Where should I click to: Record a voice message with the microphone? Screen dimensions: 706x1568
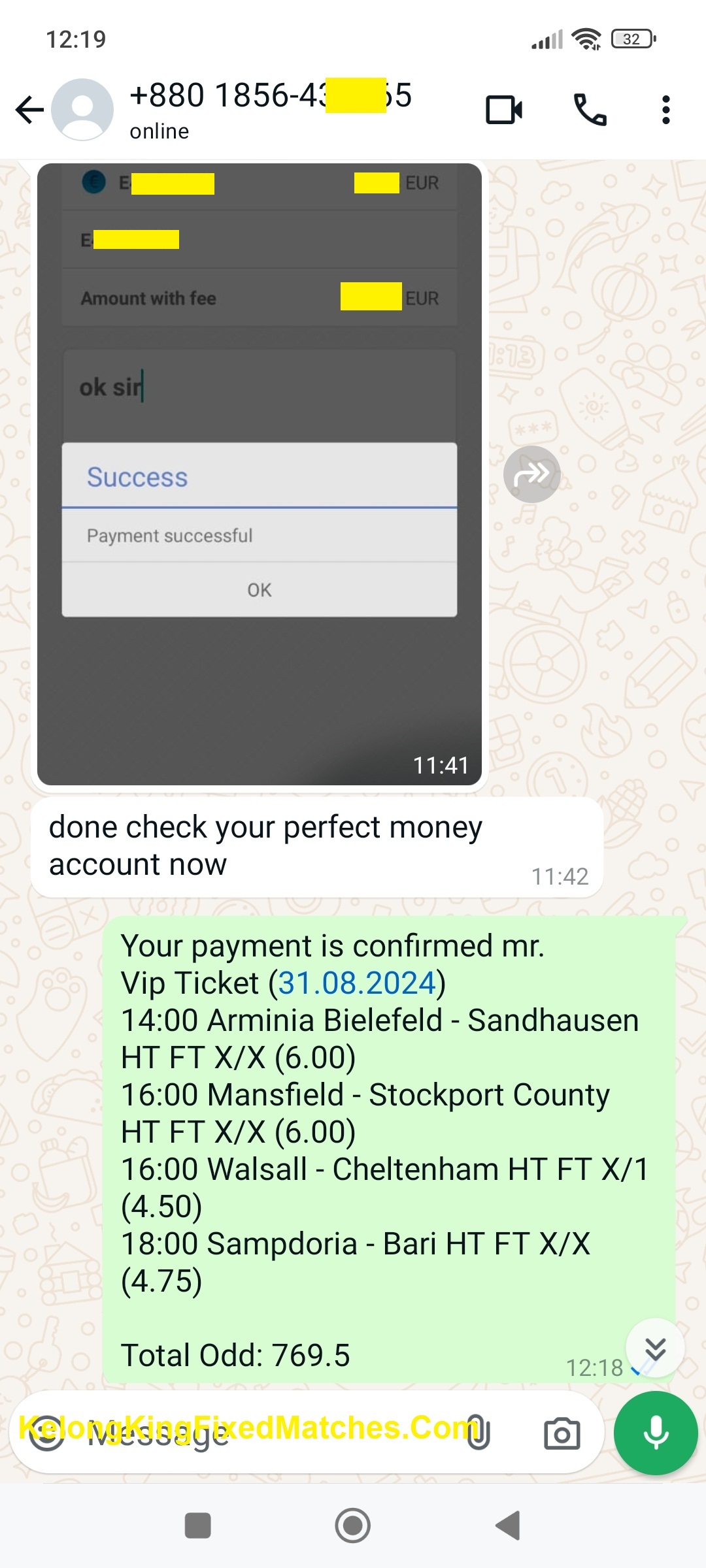pos(656,1433)
